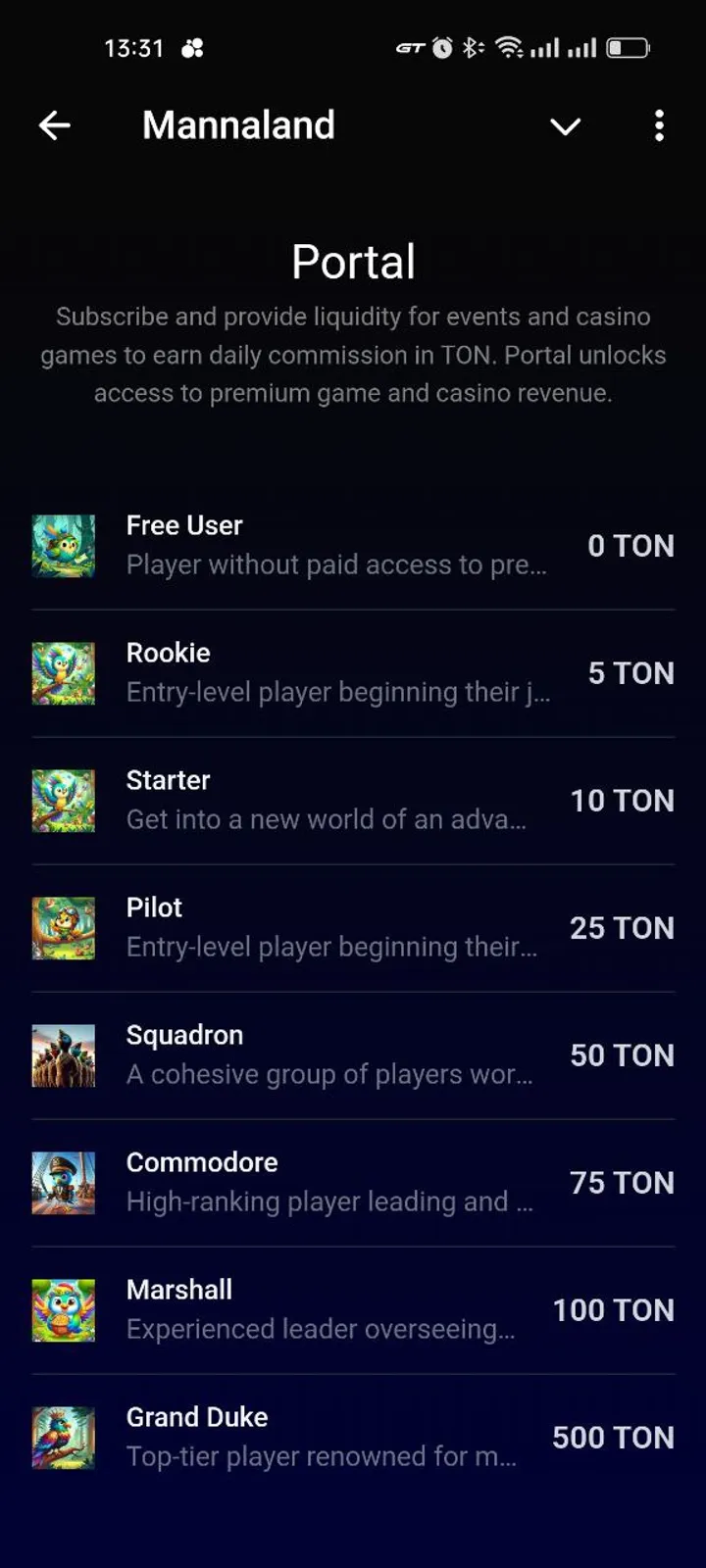The width and height of the screenshot is (706, 1568).
Task: Open the Pilot 25 TON tier
Action: click(x=353, y=928)
